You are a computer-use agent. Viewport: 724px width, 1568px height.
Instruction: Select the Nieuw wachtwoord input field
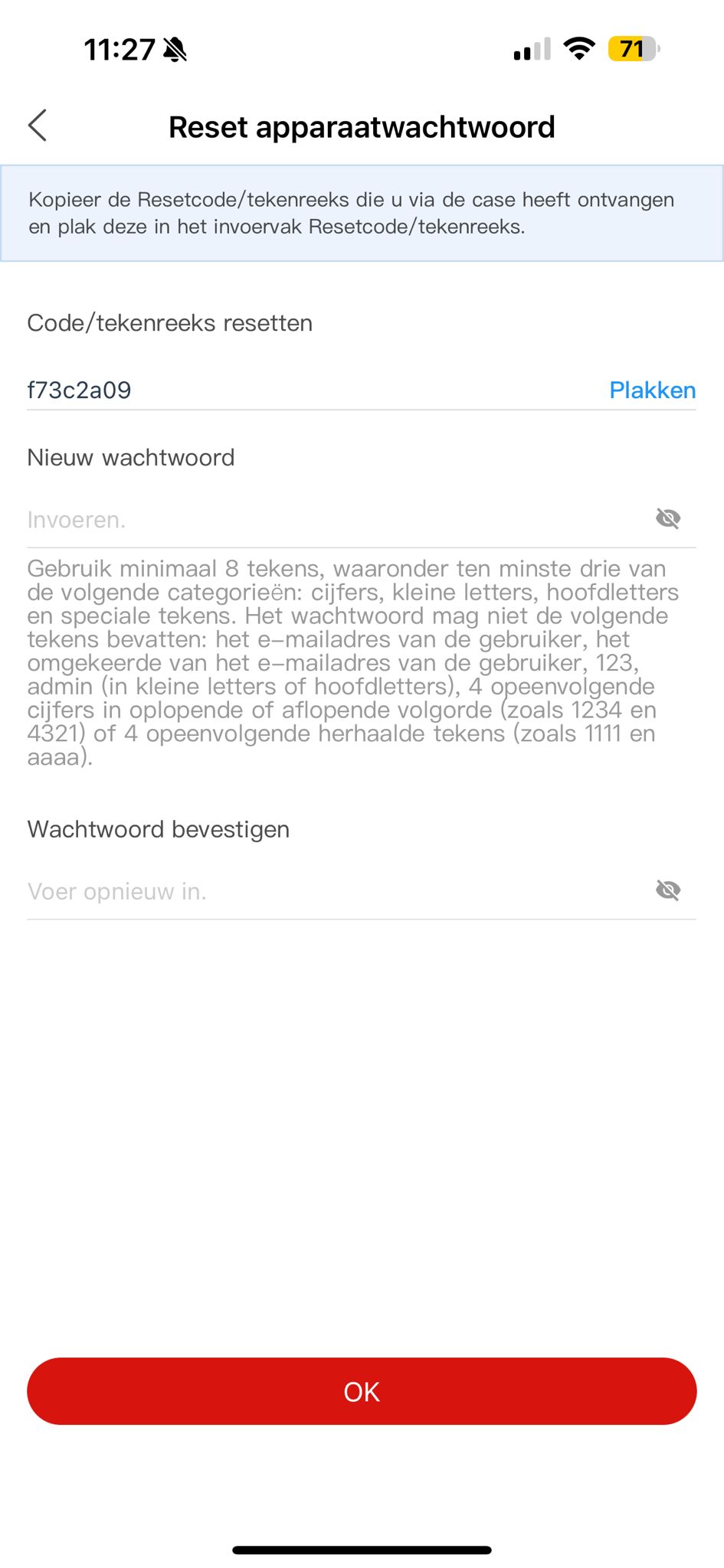coord(333,520)
